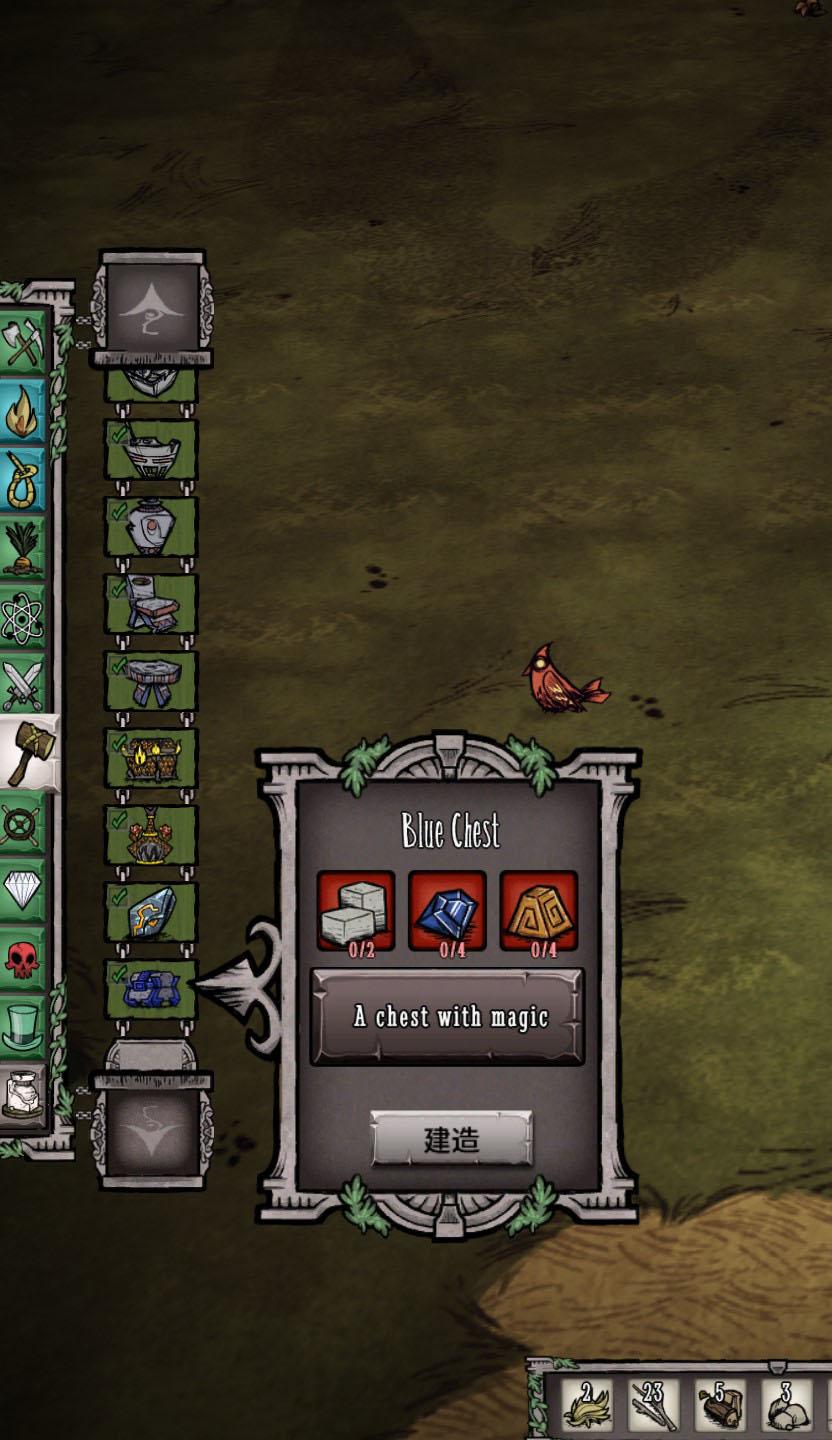Switch to the Refine tab with the diamond
The width and height of the screenshot is (832, 1440).
coord(22,890)
